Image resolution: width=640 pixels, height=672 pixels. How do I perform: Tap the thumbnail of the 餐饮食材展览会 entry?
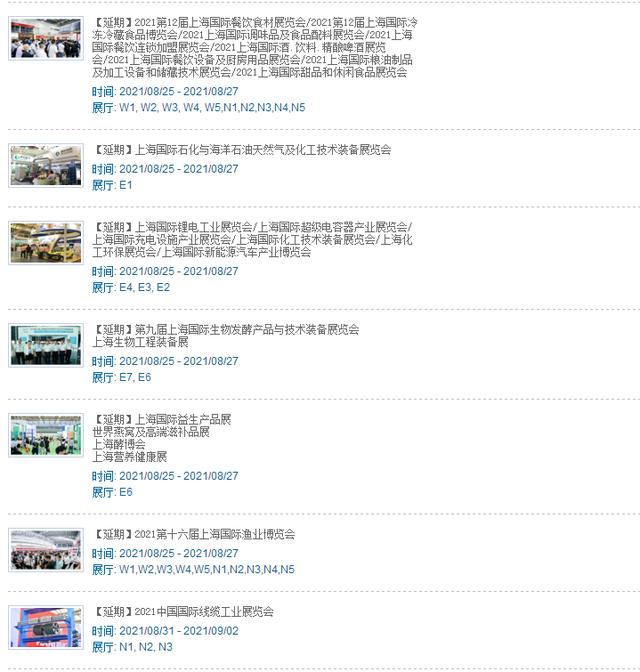click(x=45, y=38)
